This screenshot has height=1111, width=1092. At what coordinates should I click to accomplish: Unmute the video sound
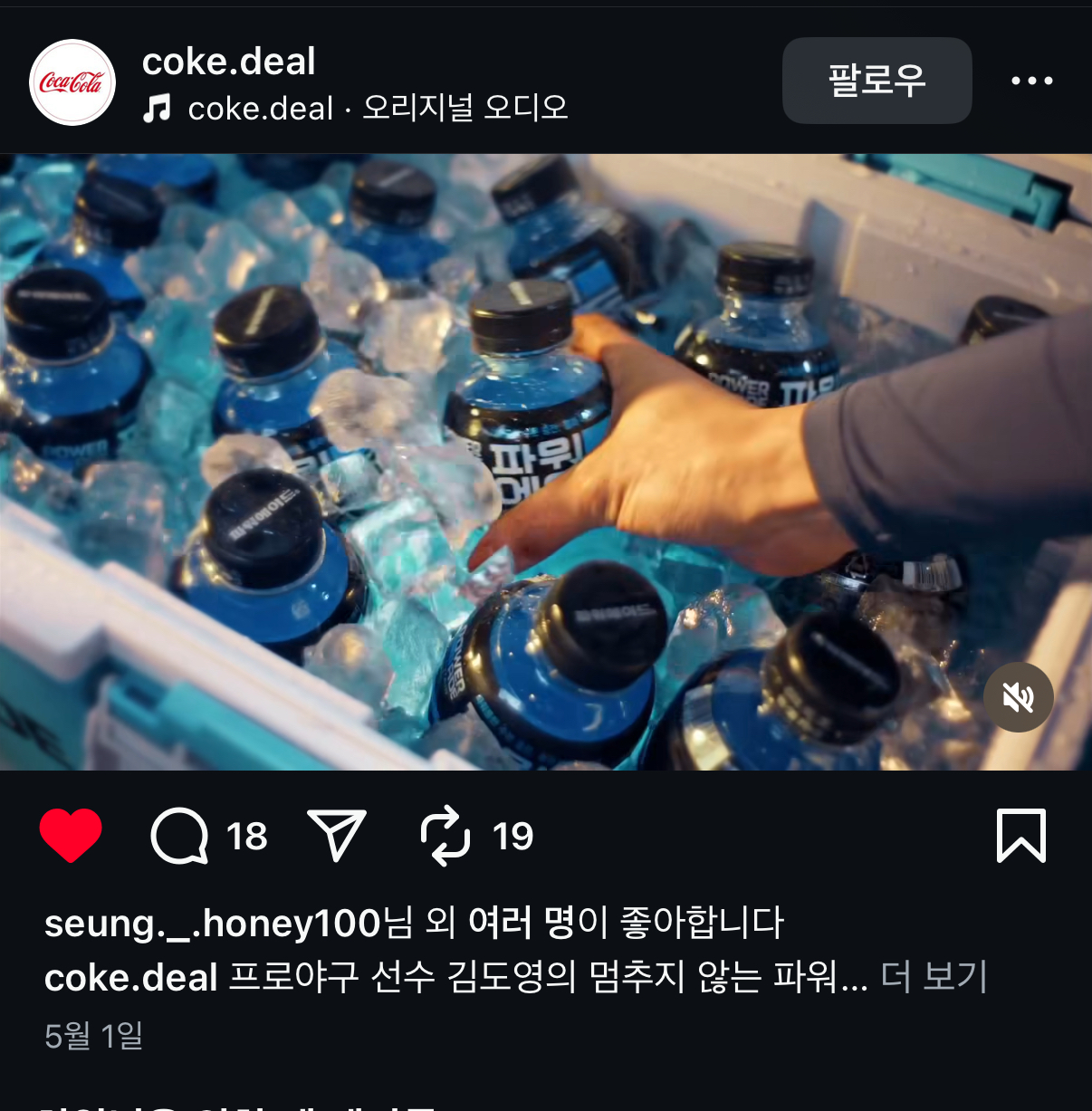1018,697
